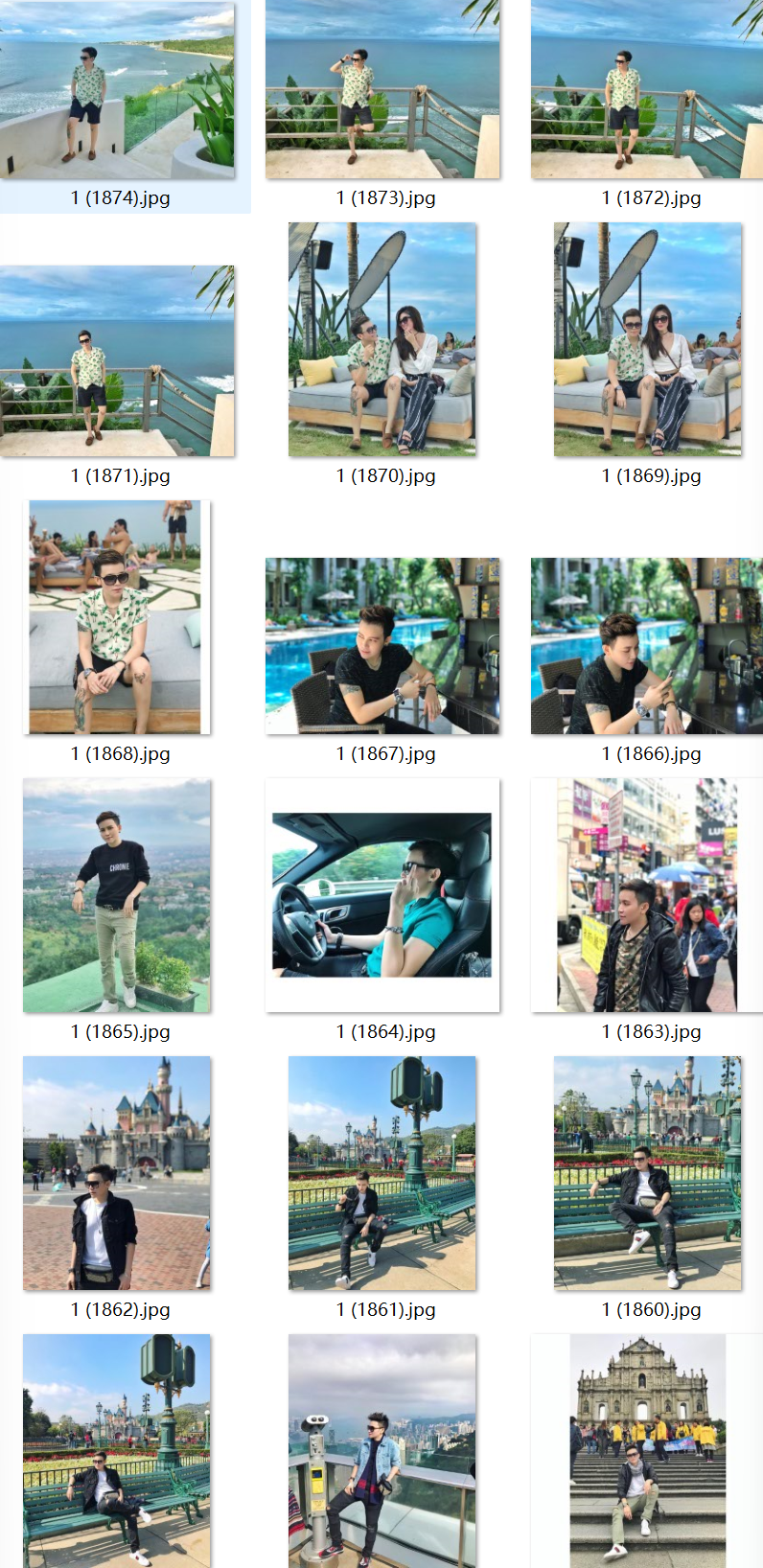
Task: Open image 1 (1869).jpg
Action: [x=648, y=339]
